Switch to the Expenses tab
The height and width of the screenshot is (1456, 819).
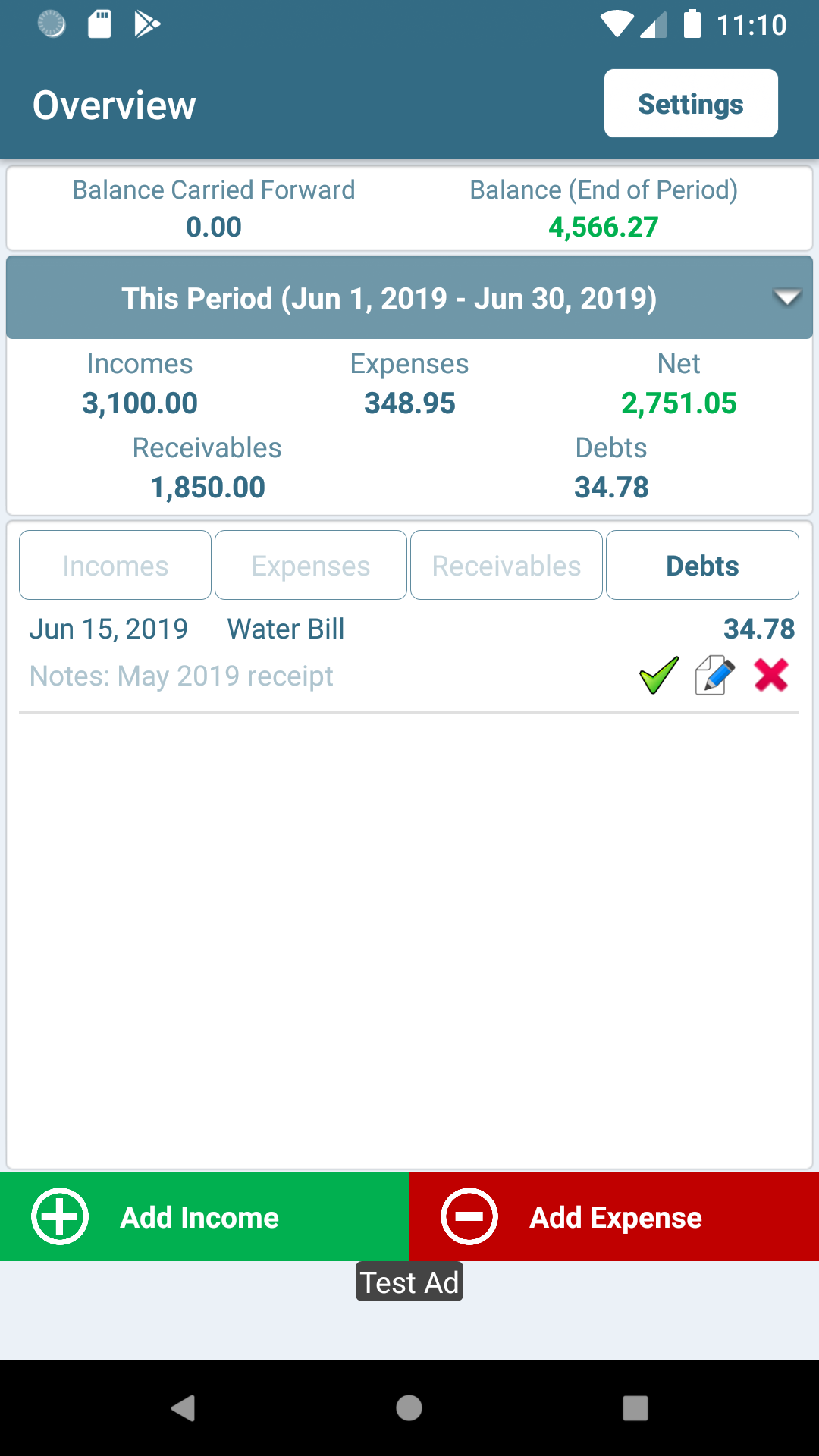[x=310, y=564]
